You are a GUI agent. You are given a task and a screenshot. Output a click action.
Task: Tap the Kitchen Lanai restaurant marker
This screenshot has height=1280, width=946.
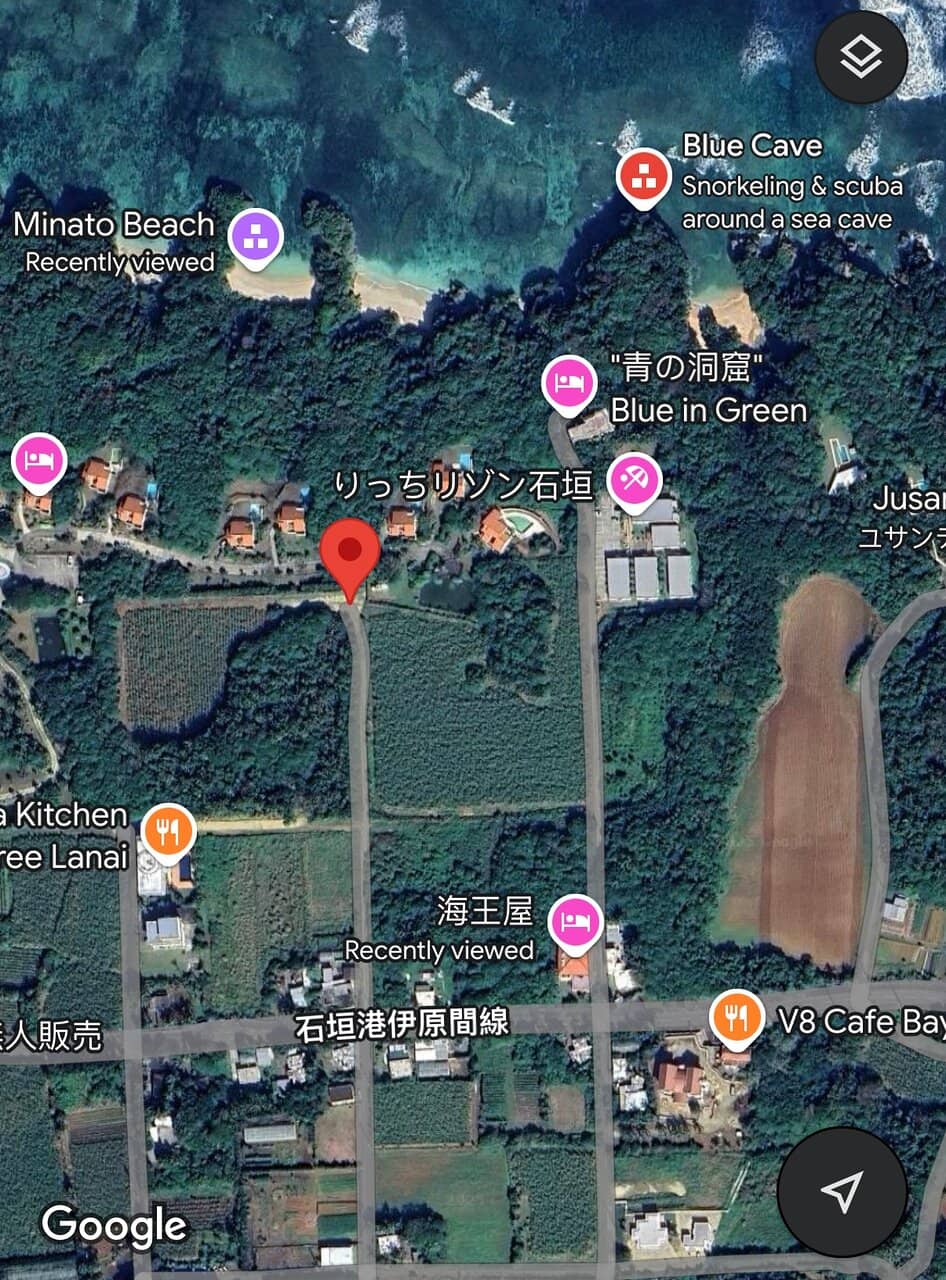point(167,830)
